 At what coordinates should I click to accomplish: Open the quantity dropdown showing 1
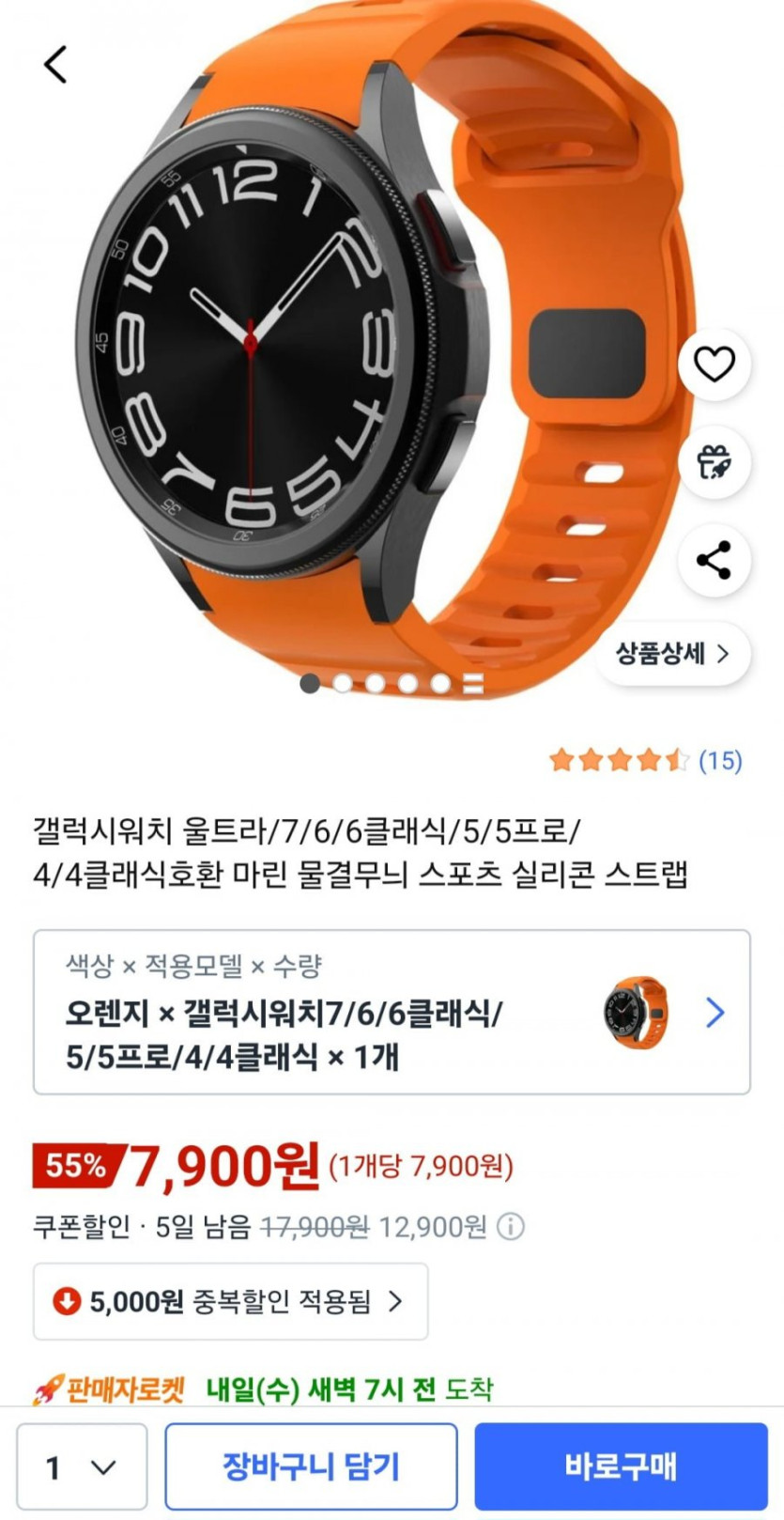tap(82, 1466)
